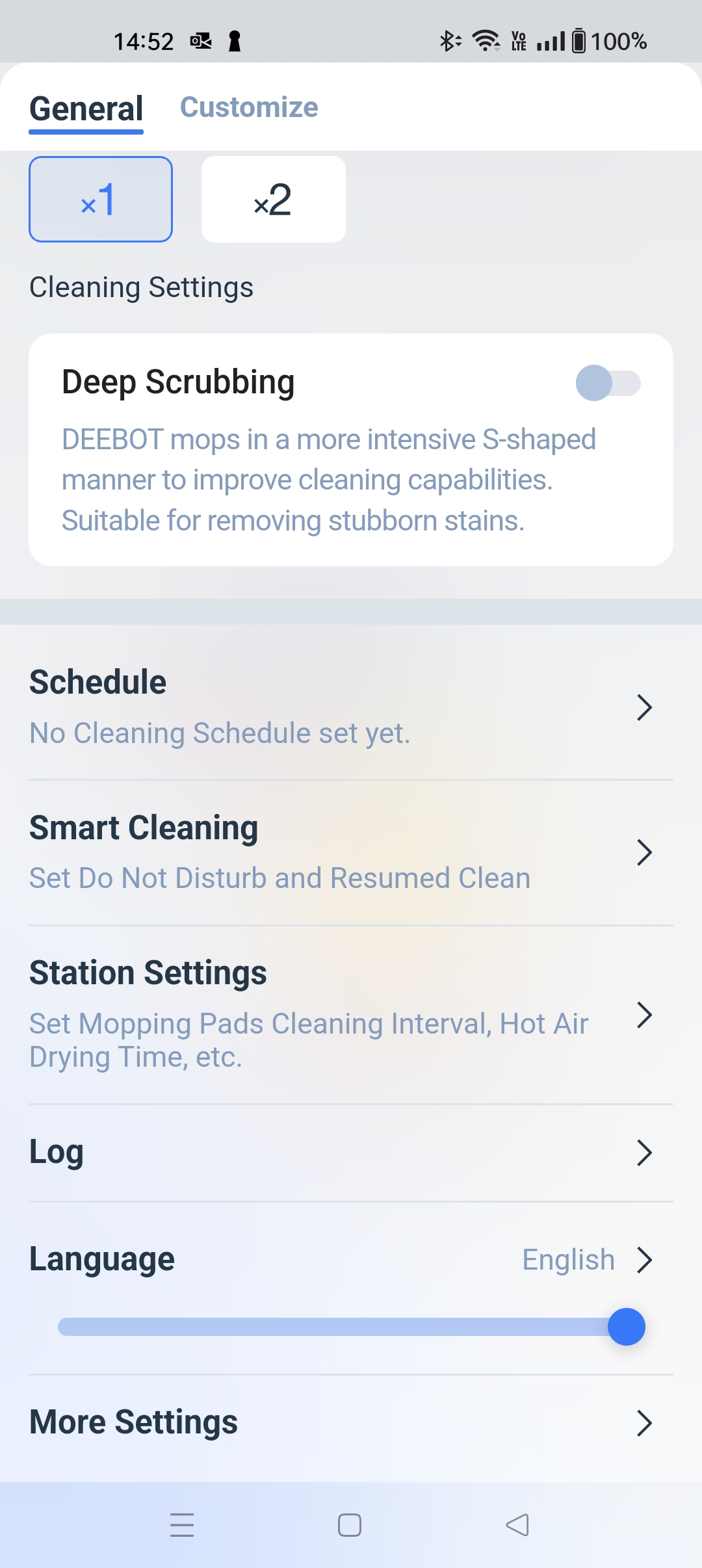Select the General tab
The width and height of the screenshot is (702, 1568).
tap(86, 109)
